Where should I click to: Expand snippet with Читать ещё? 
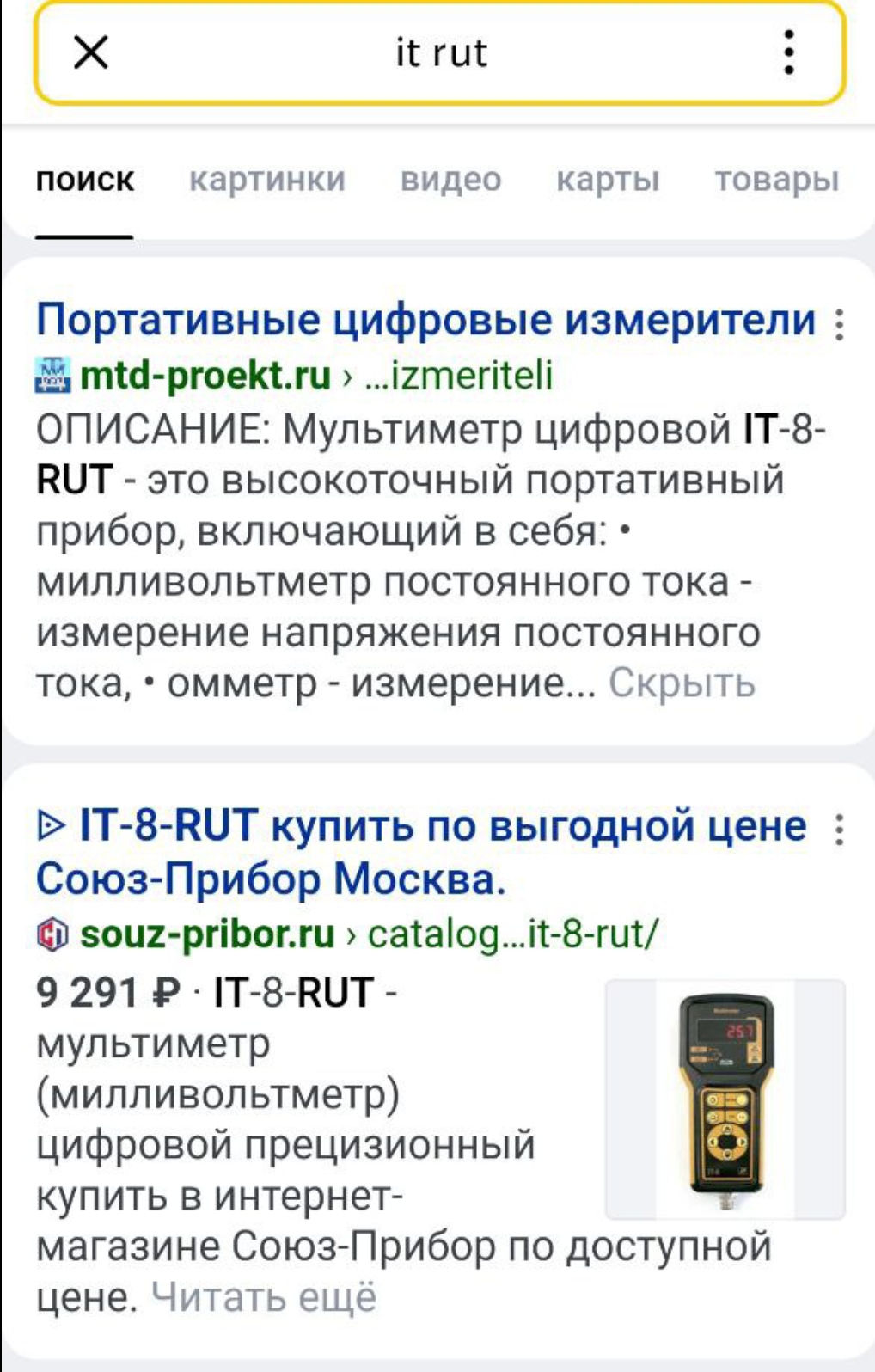point(264,1297)
